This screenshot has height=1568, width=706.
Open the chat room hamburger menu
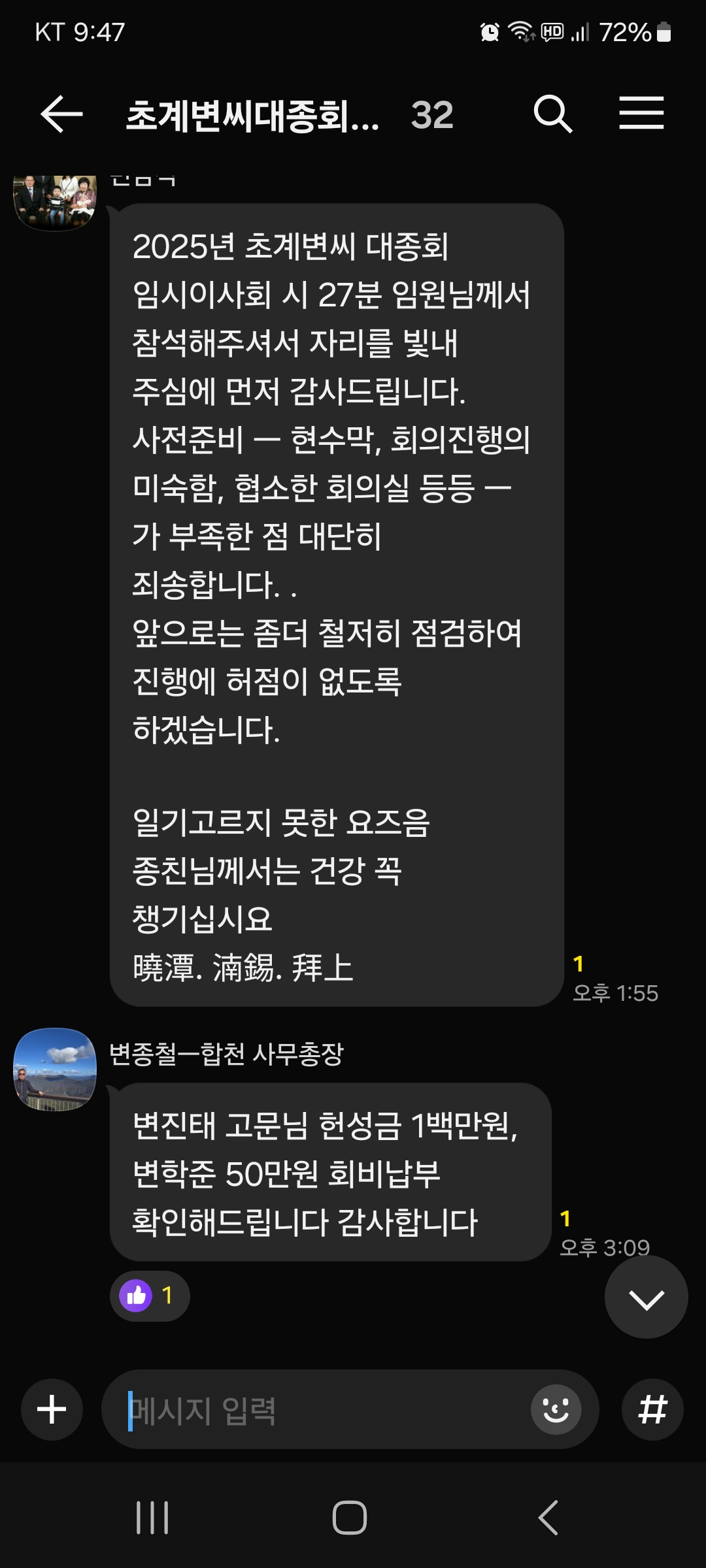pos(641,113)
